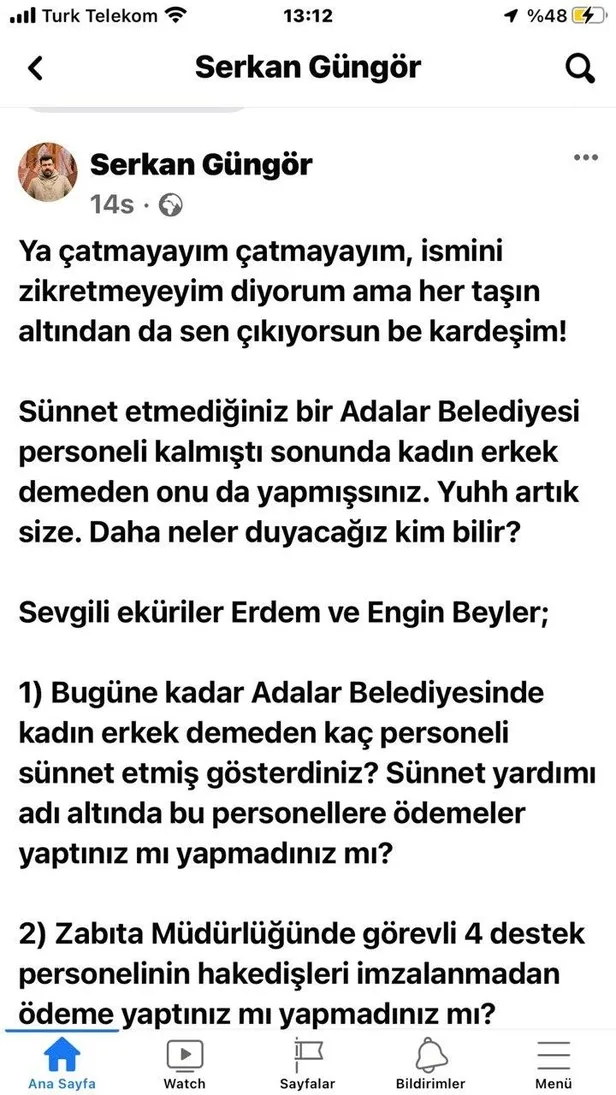This screenshot has height=1095, width=616.
Task: Open the Bildirimler notifications tab
Action: [x=430, y=1064]
